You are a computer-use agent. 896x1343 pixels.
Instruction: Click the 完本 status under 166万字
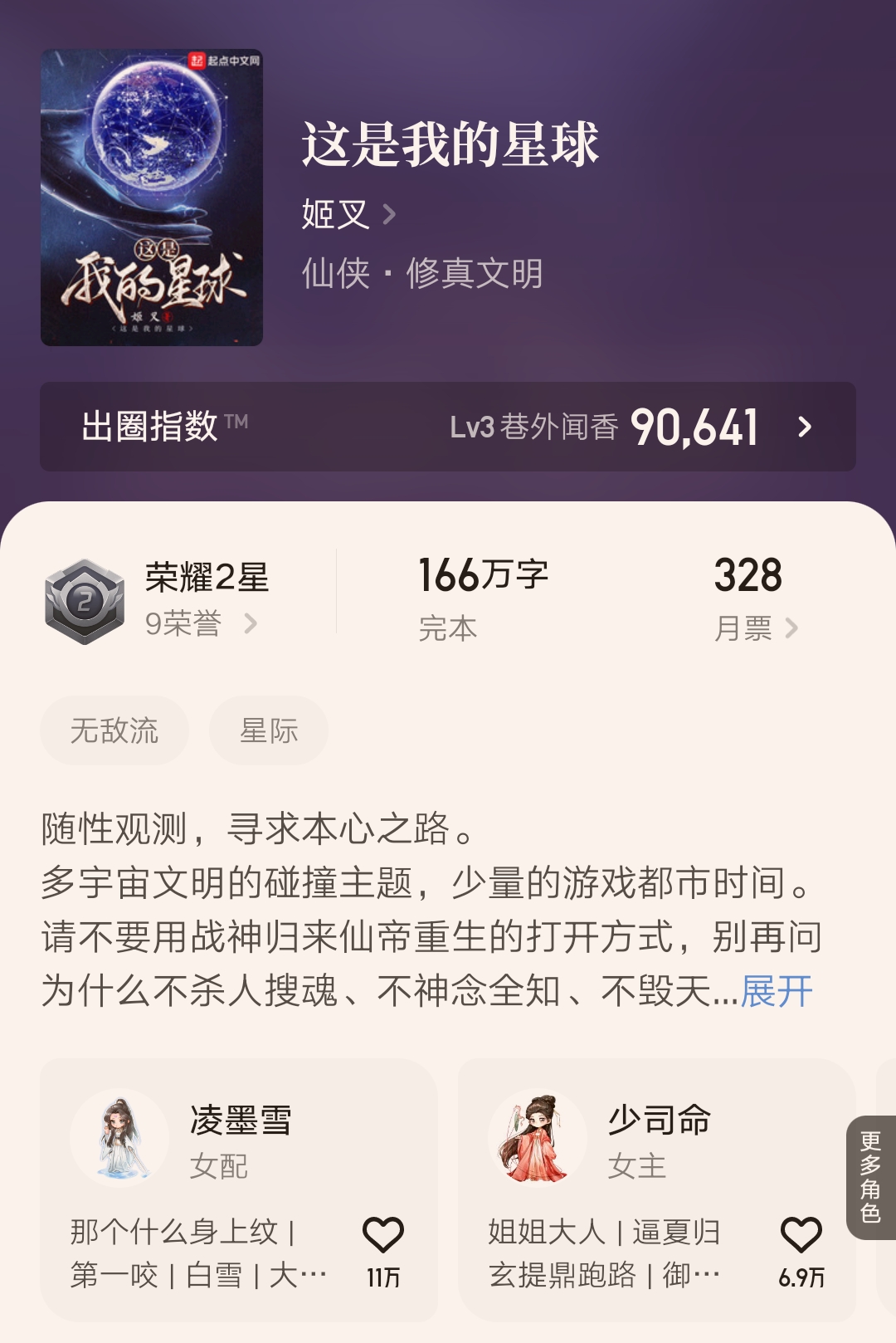[x=446, y=628]
